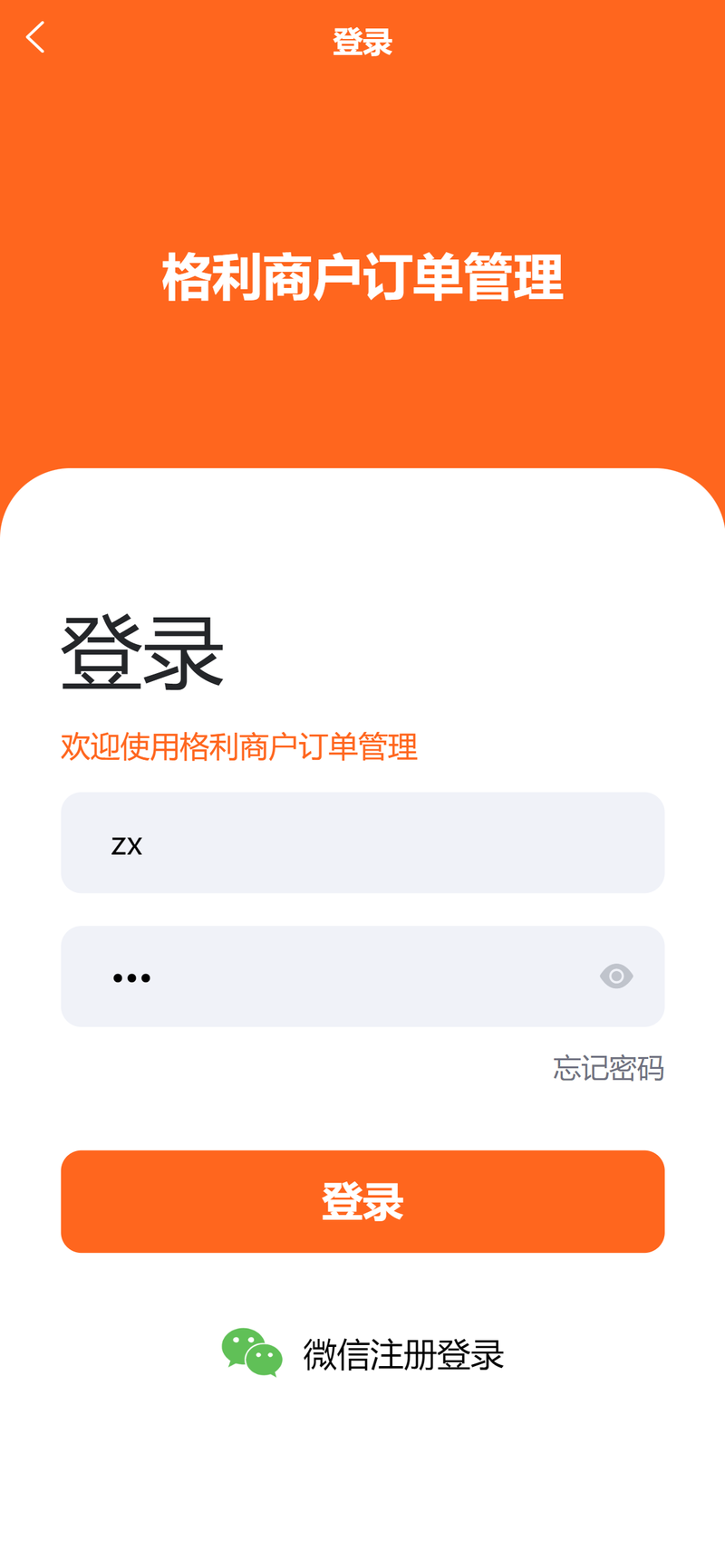Choose 微信注册登录 with WeChat
The height and width of the screenshot is (1568, 725).
coord(362,1353)
